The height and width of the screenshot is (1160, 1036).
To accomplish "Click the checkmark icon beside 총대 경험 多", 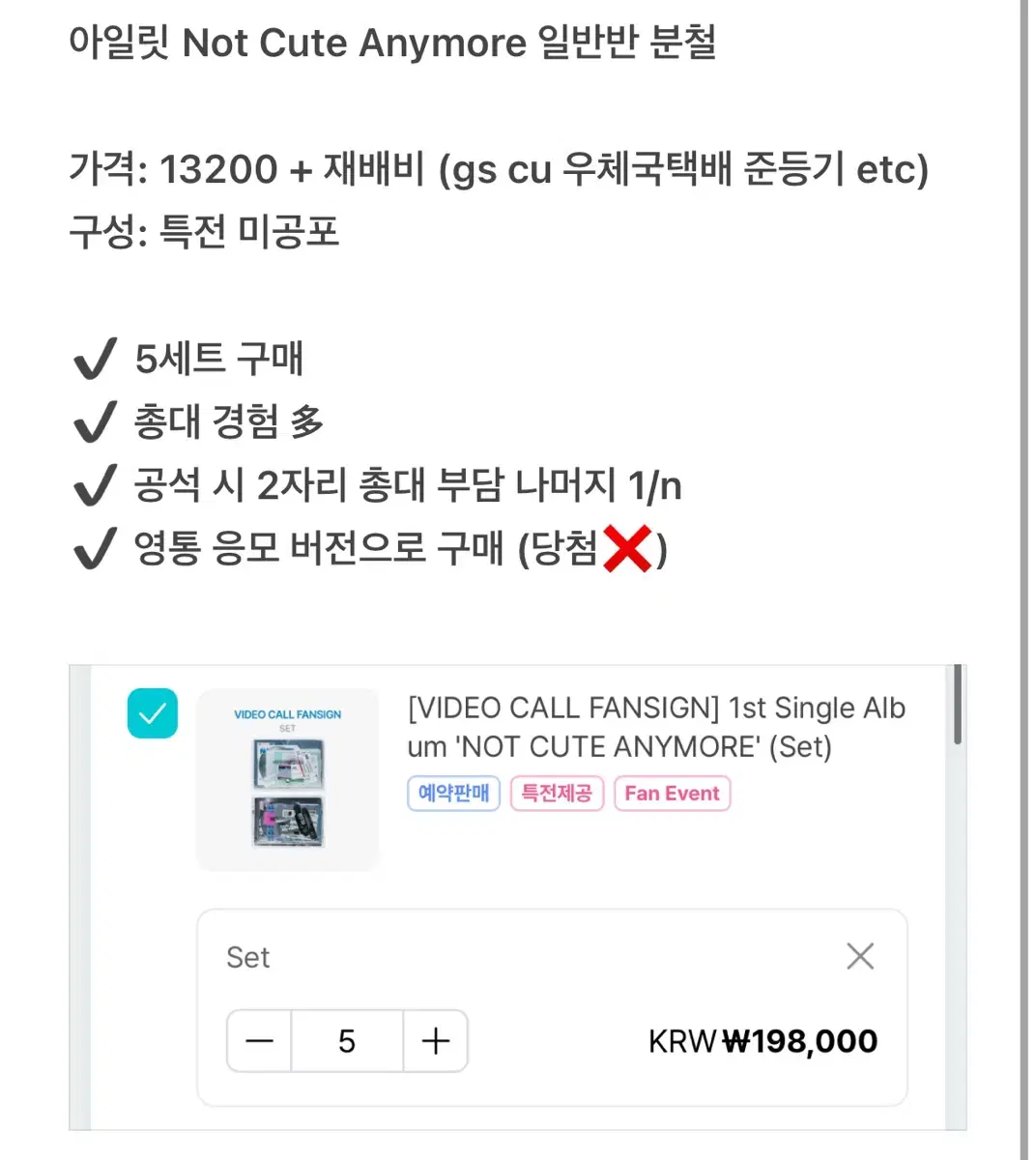I will click(x=93, y=422).
